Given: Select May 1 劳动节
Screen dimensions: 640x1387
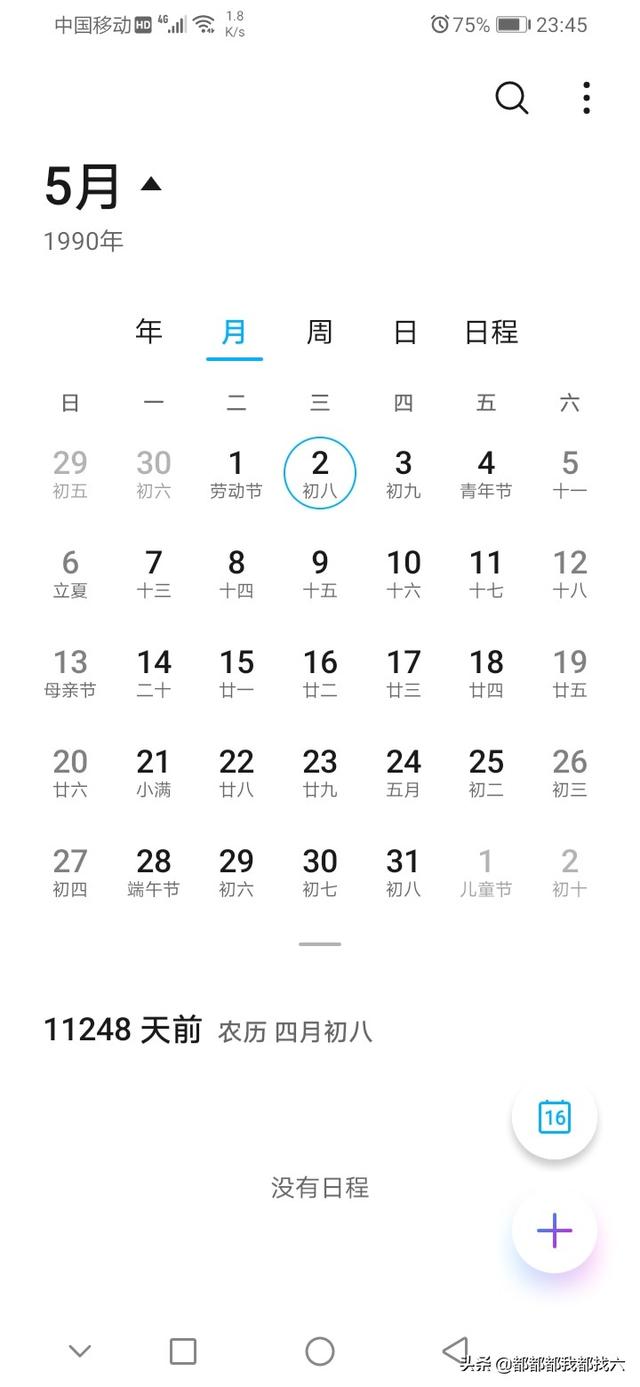Looking at the screenshot, I should pos(236,473).
